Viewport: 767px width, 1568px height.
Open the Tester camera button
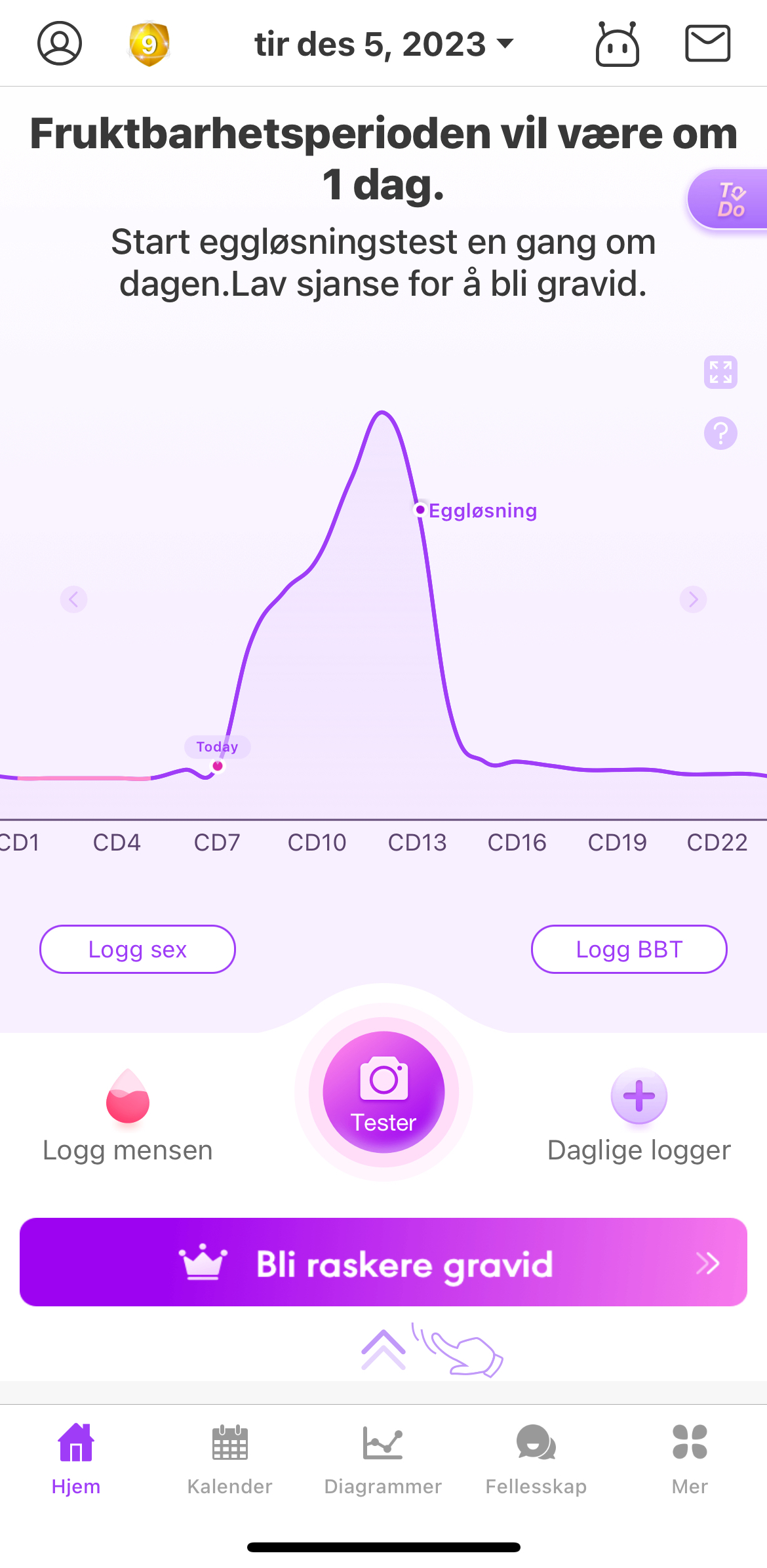pyautogui.click(x=383, y=1092)
